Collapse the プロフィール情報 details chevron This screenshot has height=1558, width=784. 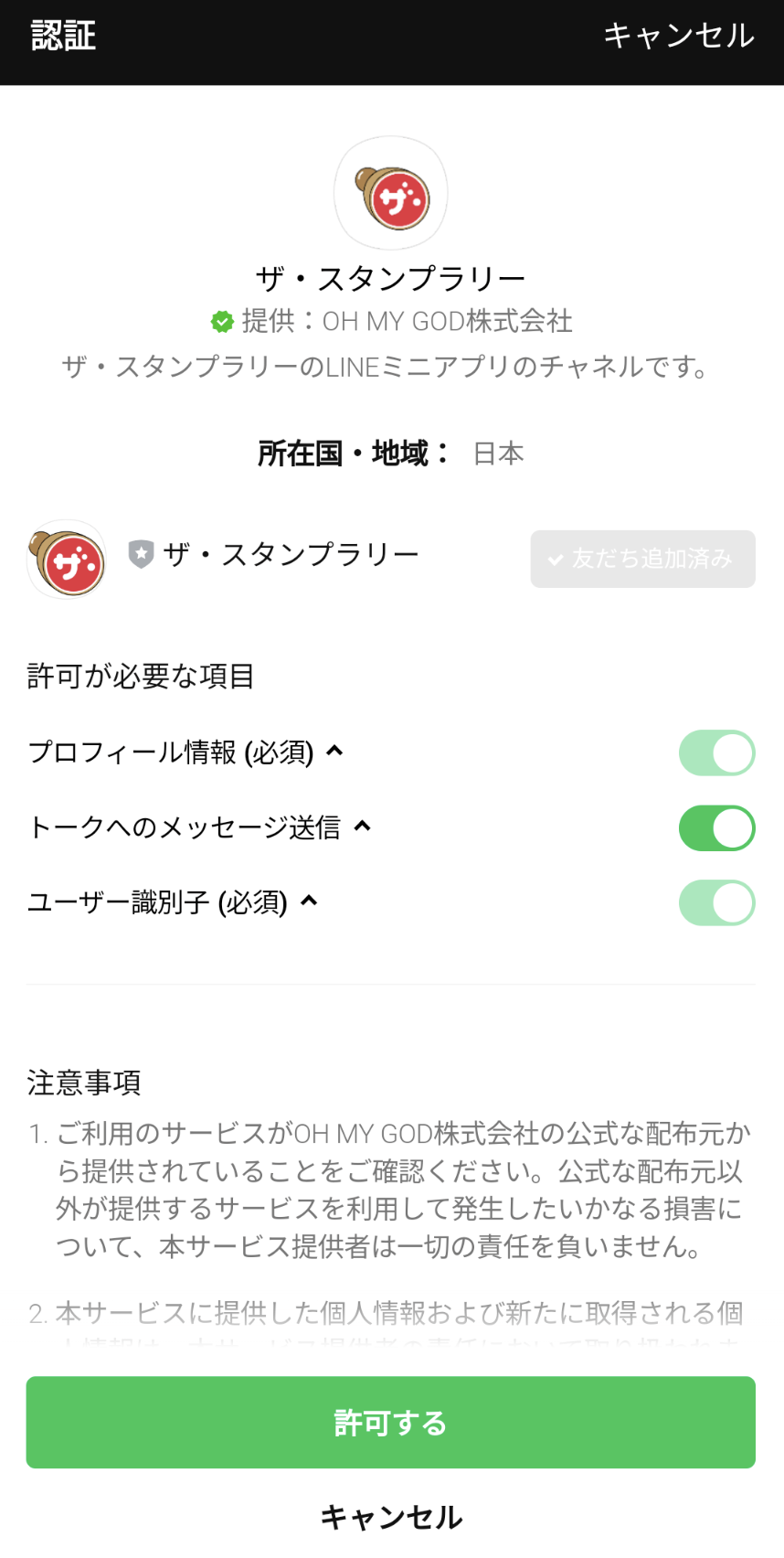(335, 752)
